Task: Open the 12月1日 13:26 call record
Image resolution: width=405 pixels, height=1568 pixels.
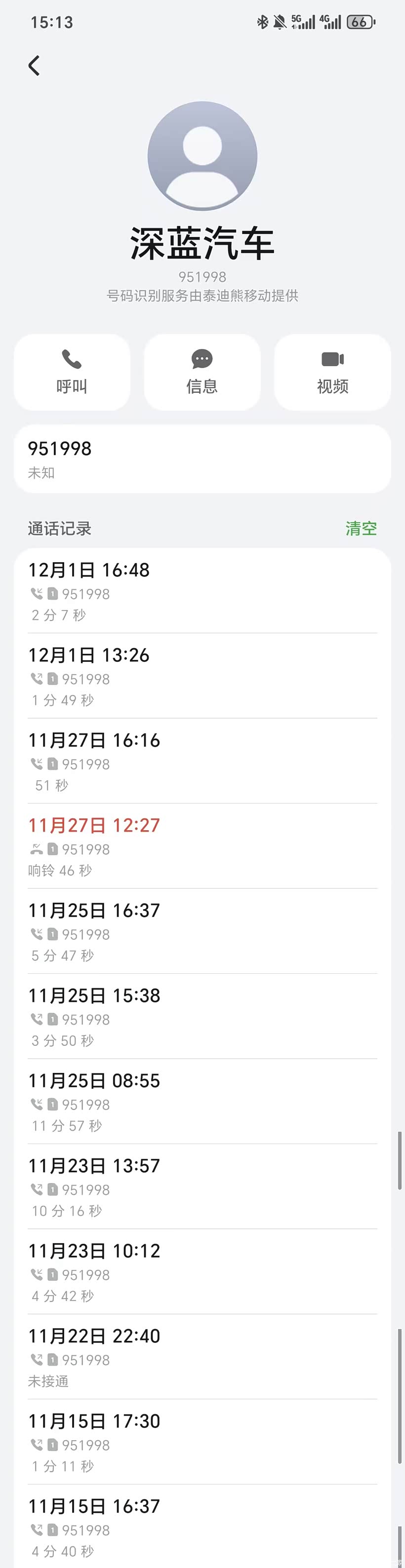Action: pyautogui.click(x=202, y=676)
